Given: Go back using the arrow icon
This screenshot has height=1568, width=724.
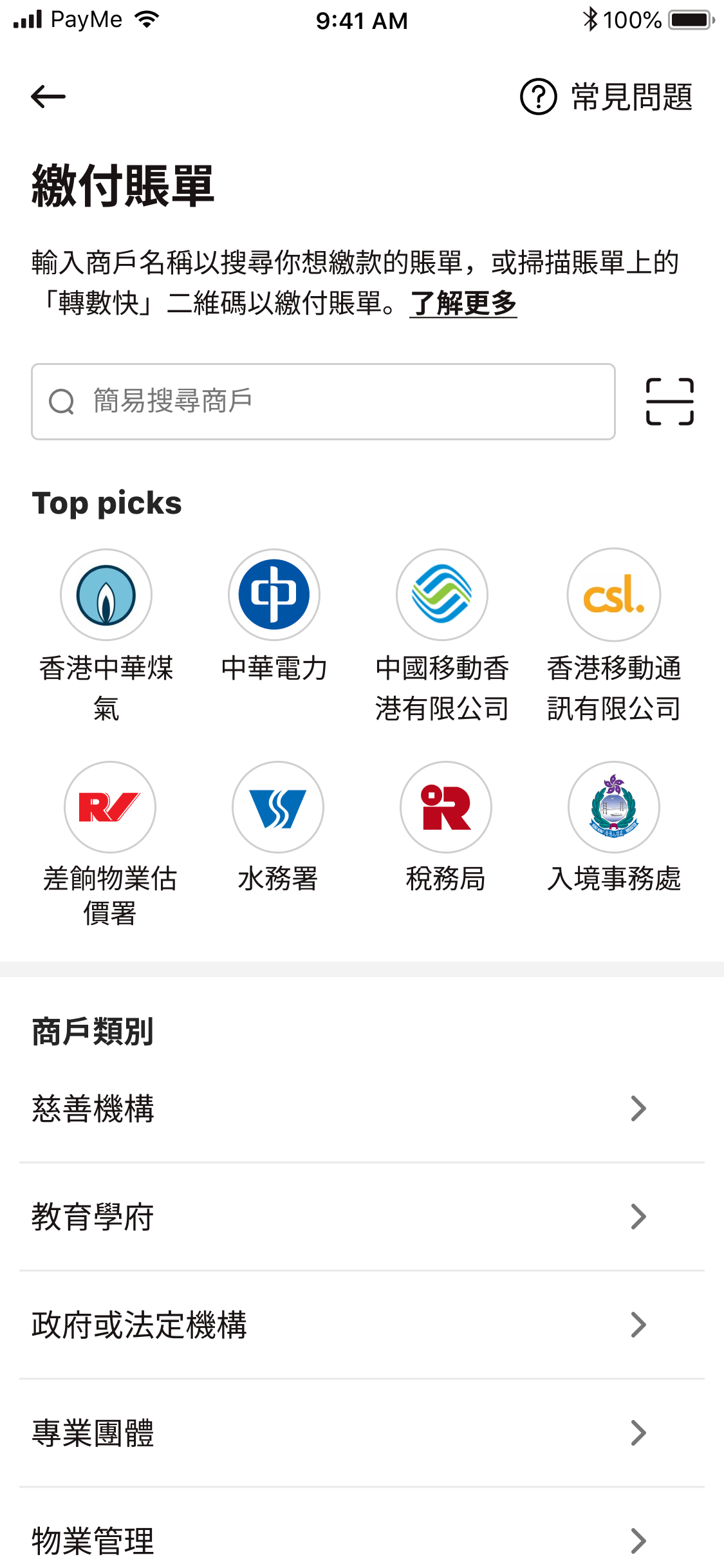Looking at the screenshot, I should click(x=48, y=97).
